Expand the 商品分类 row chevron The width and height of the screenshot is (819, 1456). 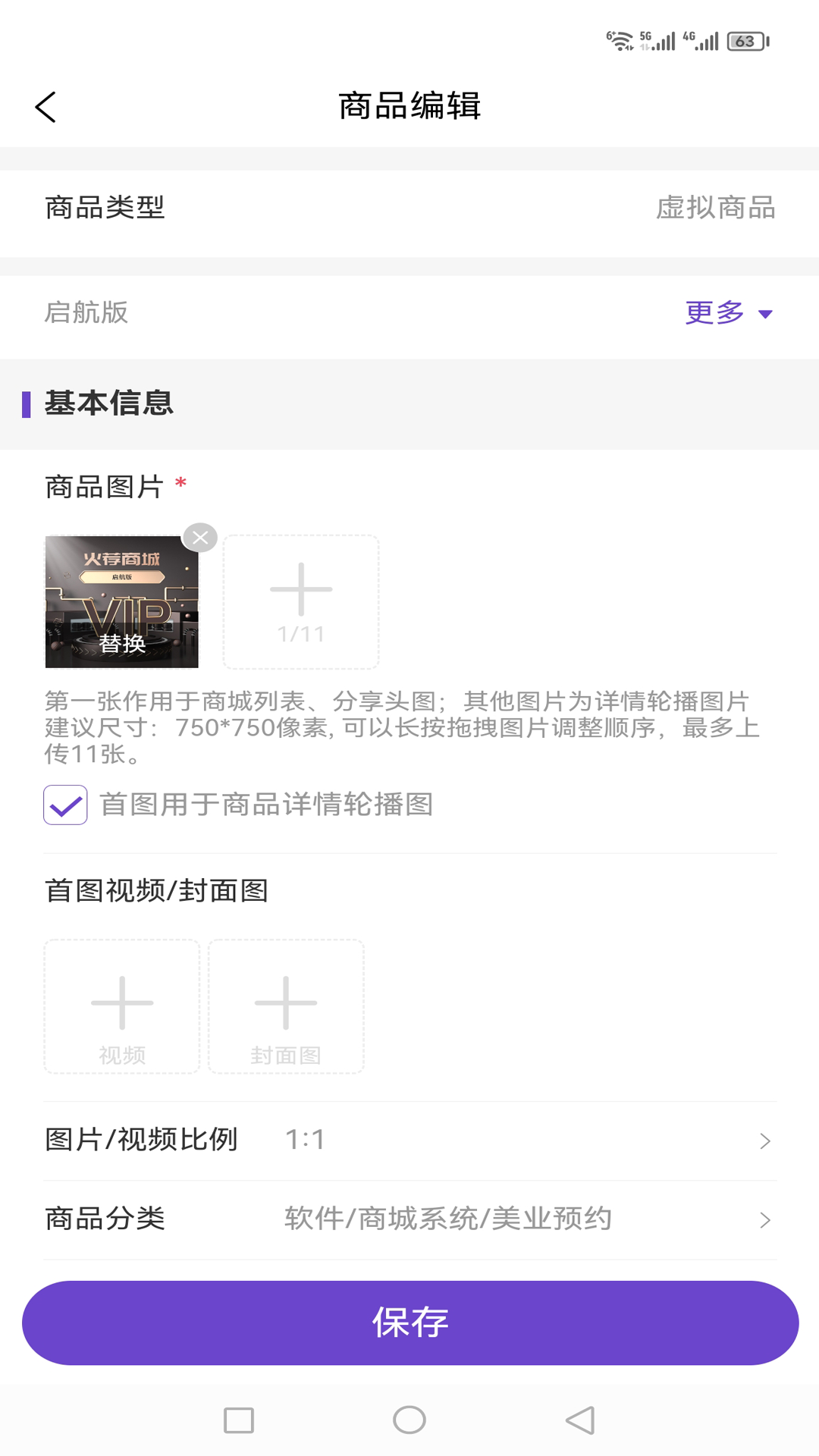(765, 1220)
